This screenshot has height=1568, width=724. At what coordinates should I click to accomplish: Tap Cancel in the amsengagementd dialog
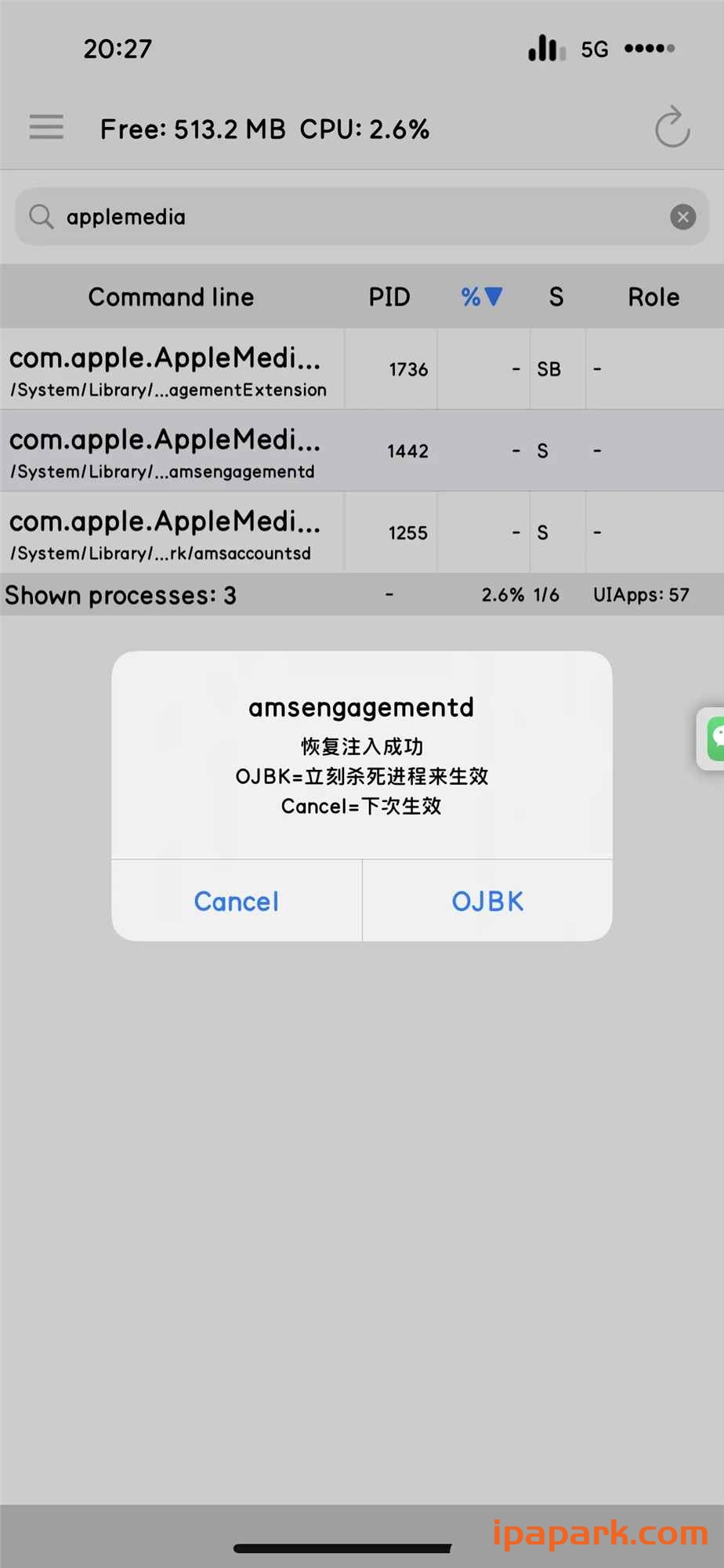[x=236, y=901]
